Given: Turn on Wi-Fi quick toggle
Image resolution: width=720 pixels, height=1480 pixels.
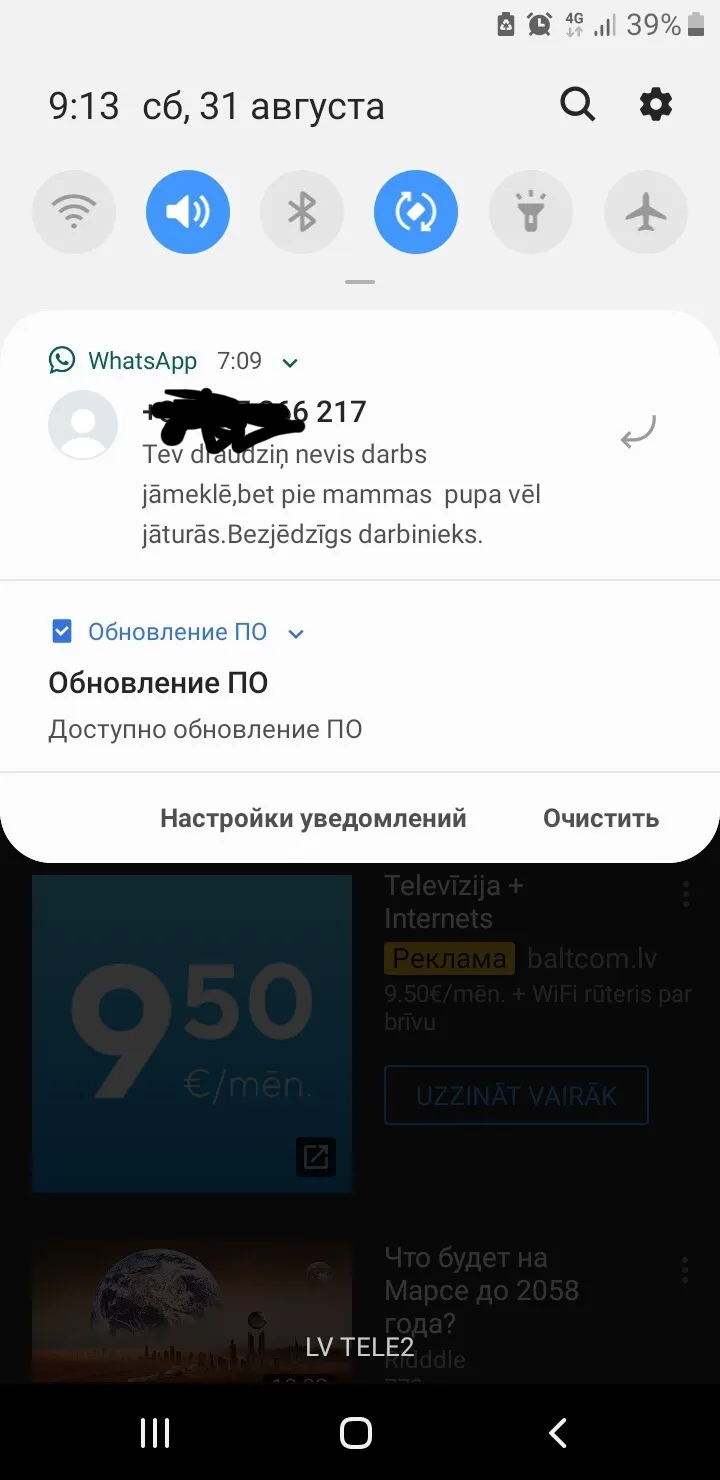Looking at the screenshot, I should click(74, 212).
